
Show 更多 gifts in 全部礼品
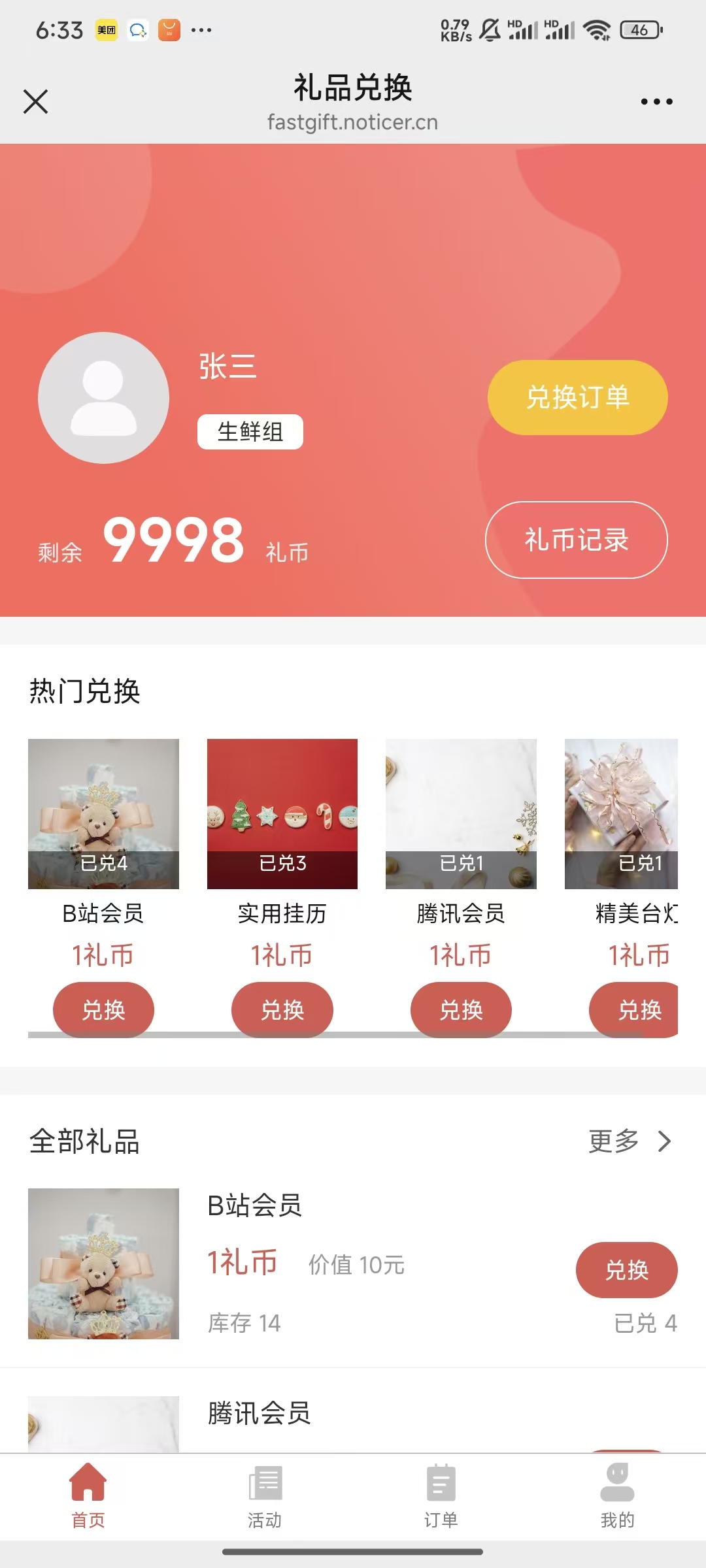click(x=629, y=1141)
